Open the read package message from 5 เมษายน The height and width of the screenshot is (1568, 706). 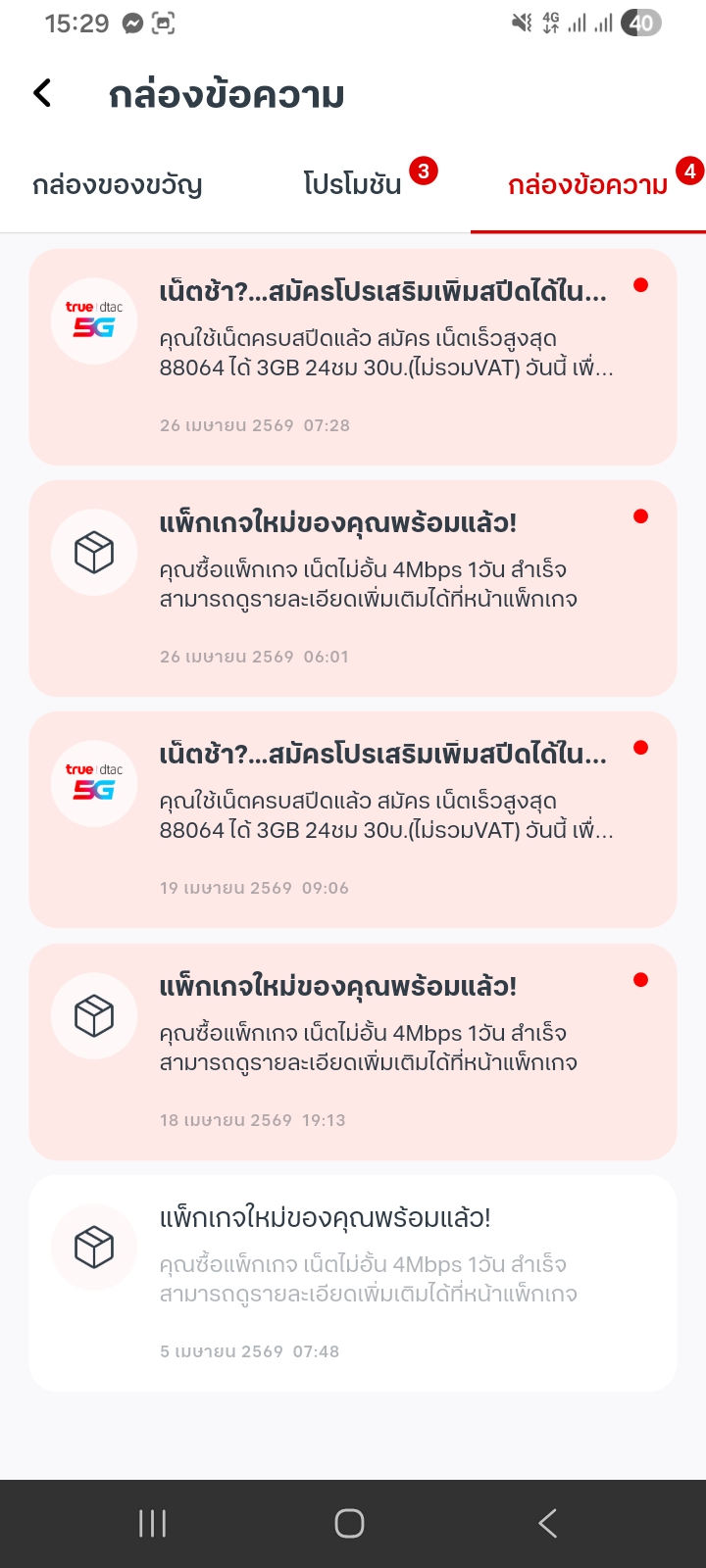click(353, 1283)
